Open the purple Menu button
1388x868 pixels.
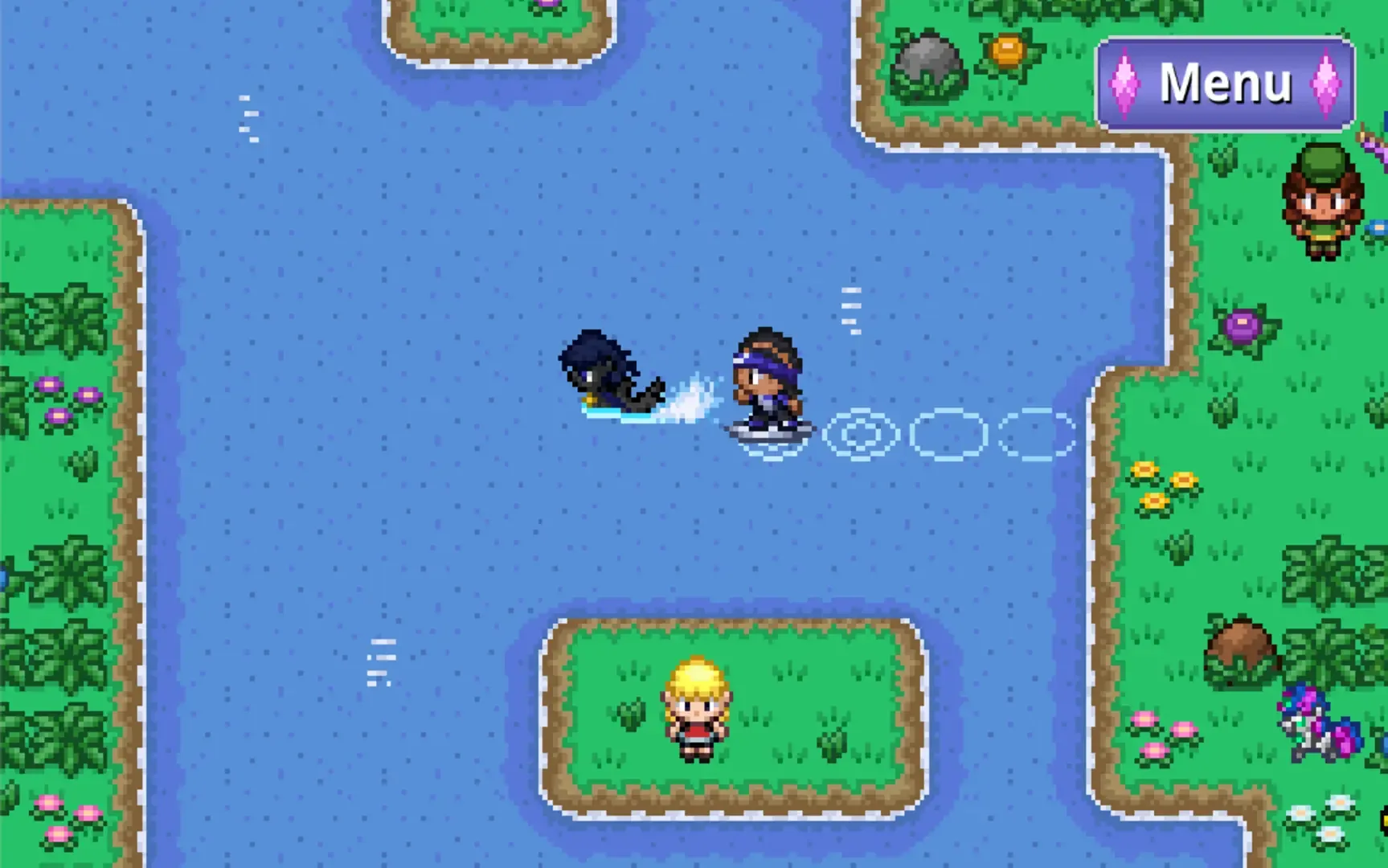coord(1225,84)
